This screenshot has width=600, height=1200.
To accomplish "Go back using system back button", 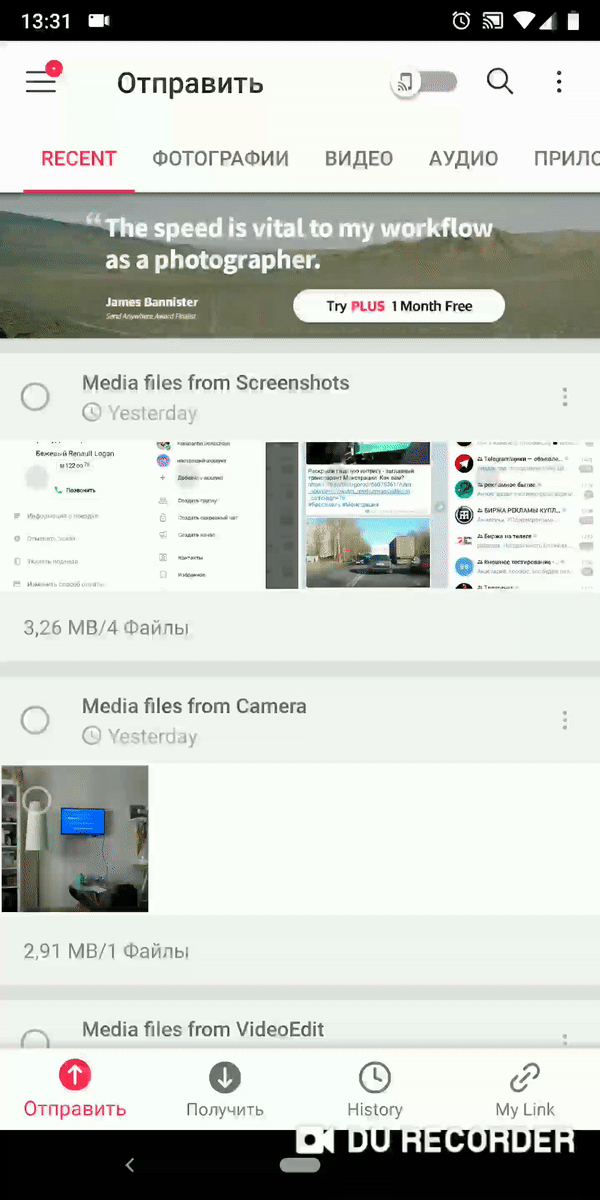I will 129,1165.
